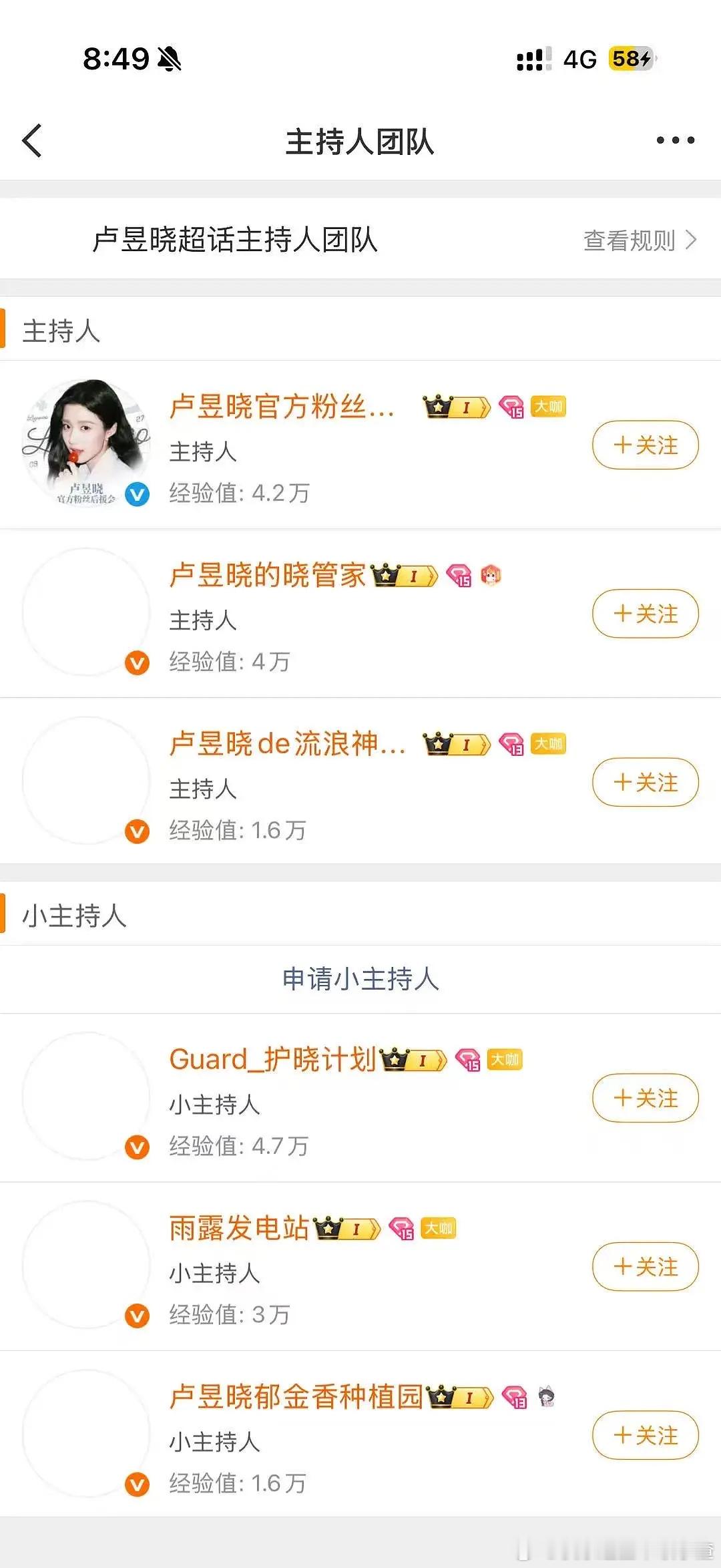Open 查看规则 to view rules

click(640, 240)
